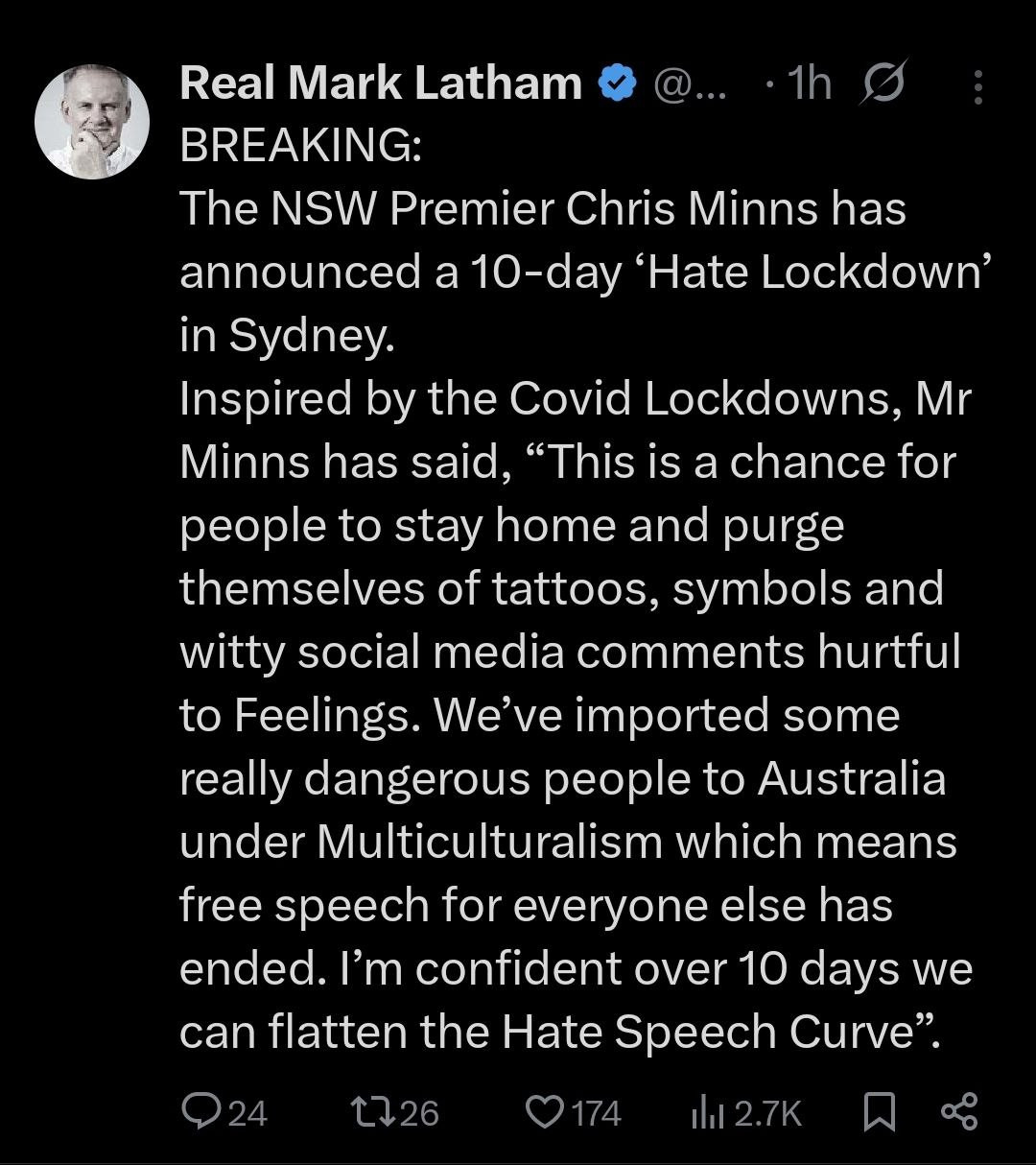Tap the Grok slash icon beside 1h
Screen dimensions: 1036x1165
coord(883,86)
